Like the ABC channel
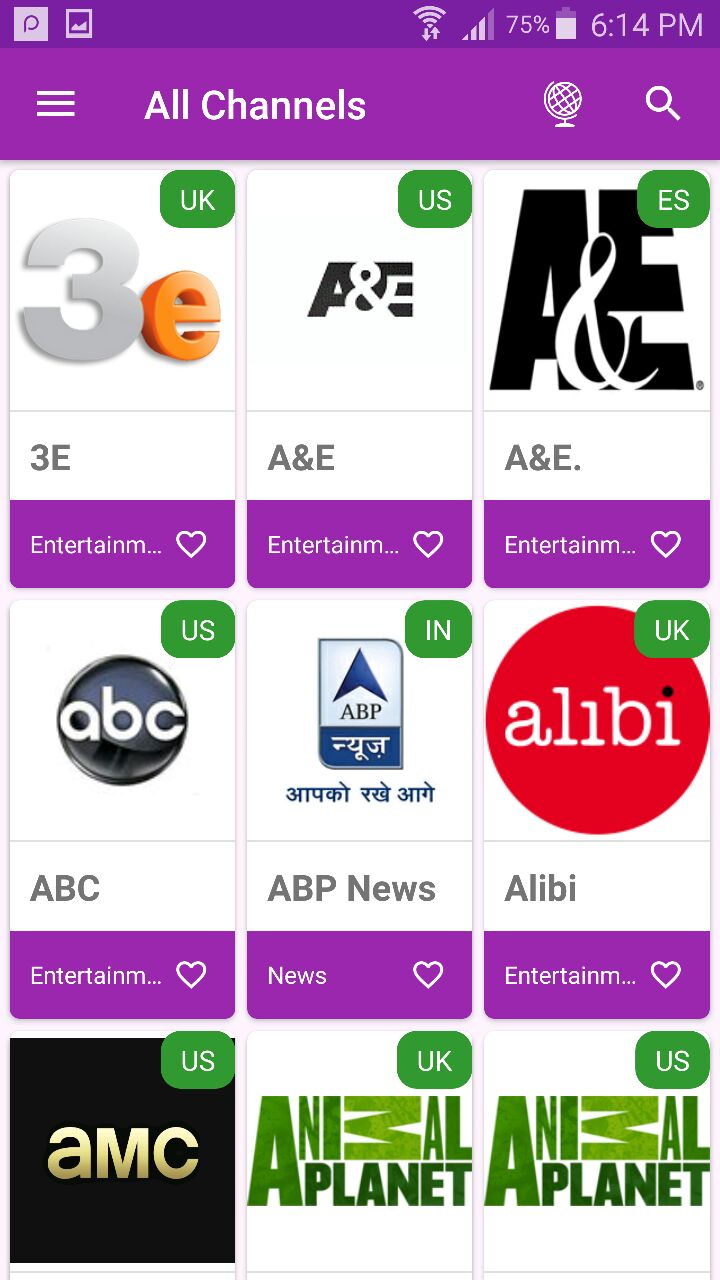The width and height of the screenshot is (720, 1280). tap(191, 975)
